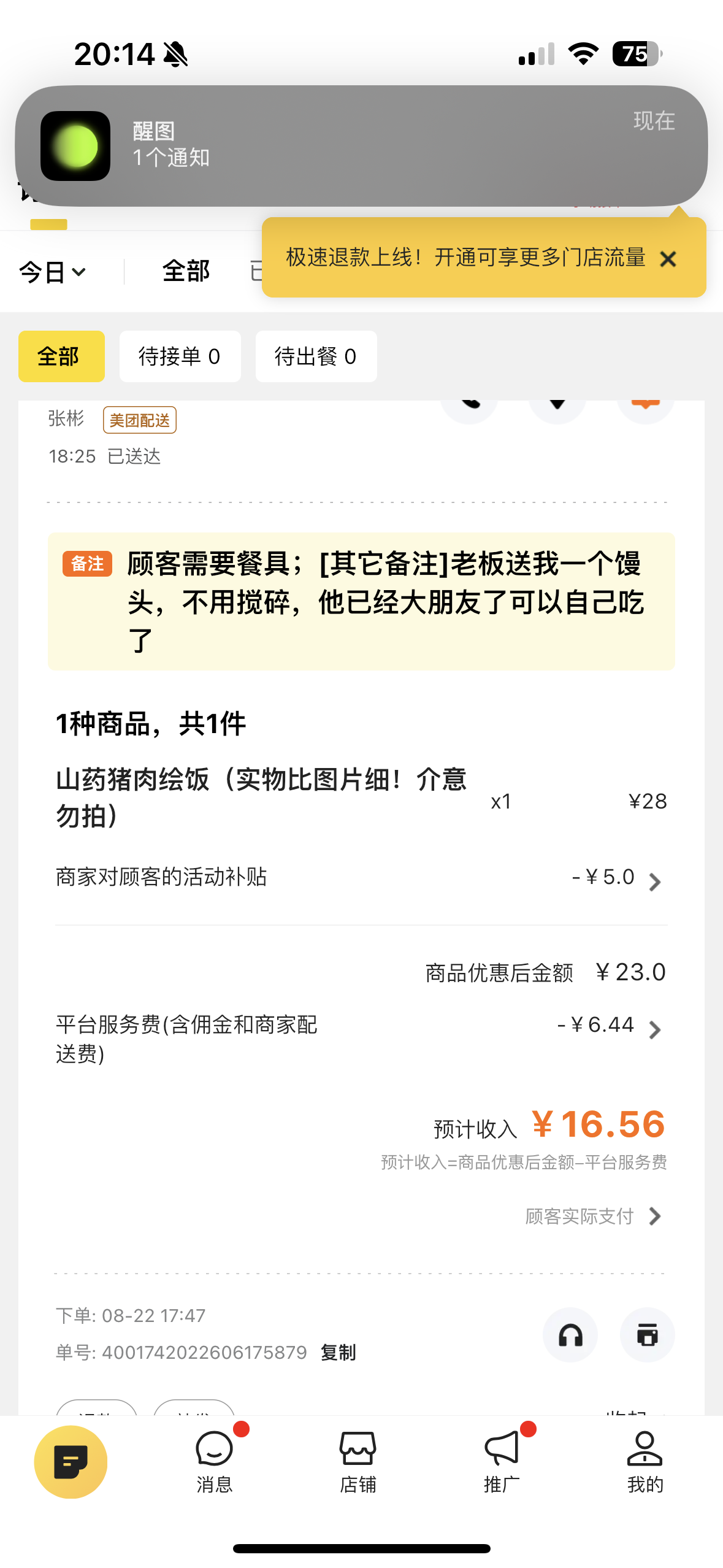Screen dimensions: 723x1568
Task: View 顾客实际支付 details
Action: 593,1216
